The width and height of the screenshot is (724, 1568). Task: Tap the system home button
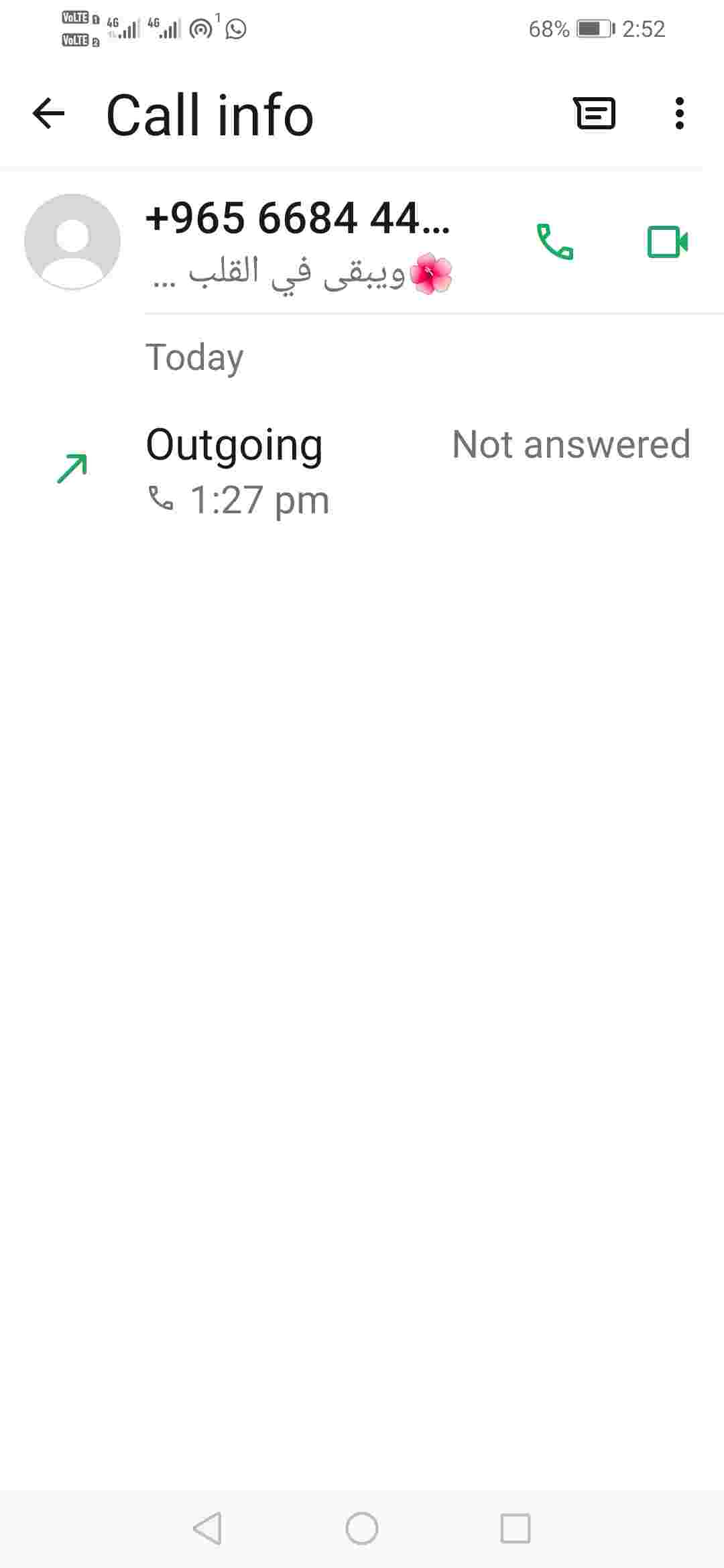(x=362, y=1528)
